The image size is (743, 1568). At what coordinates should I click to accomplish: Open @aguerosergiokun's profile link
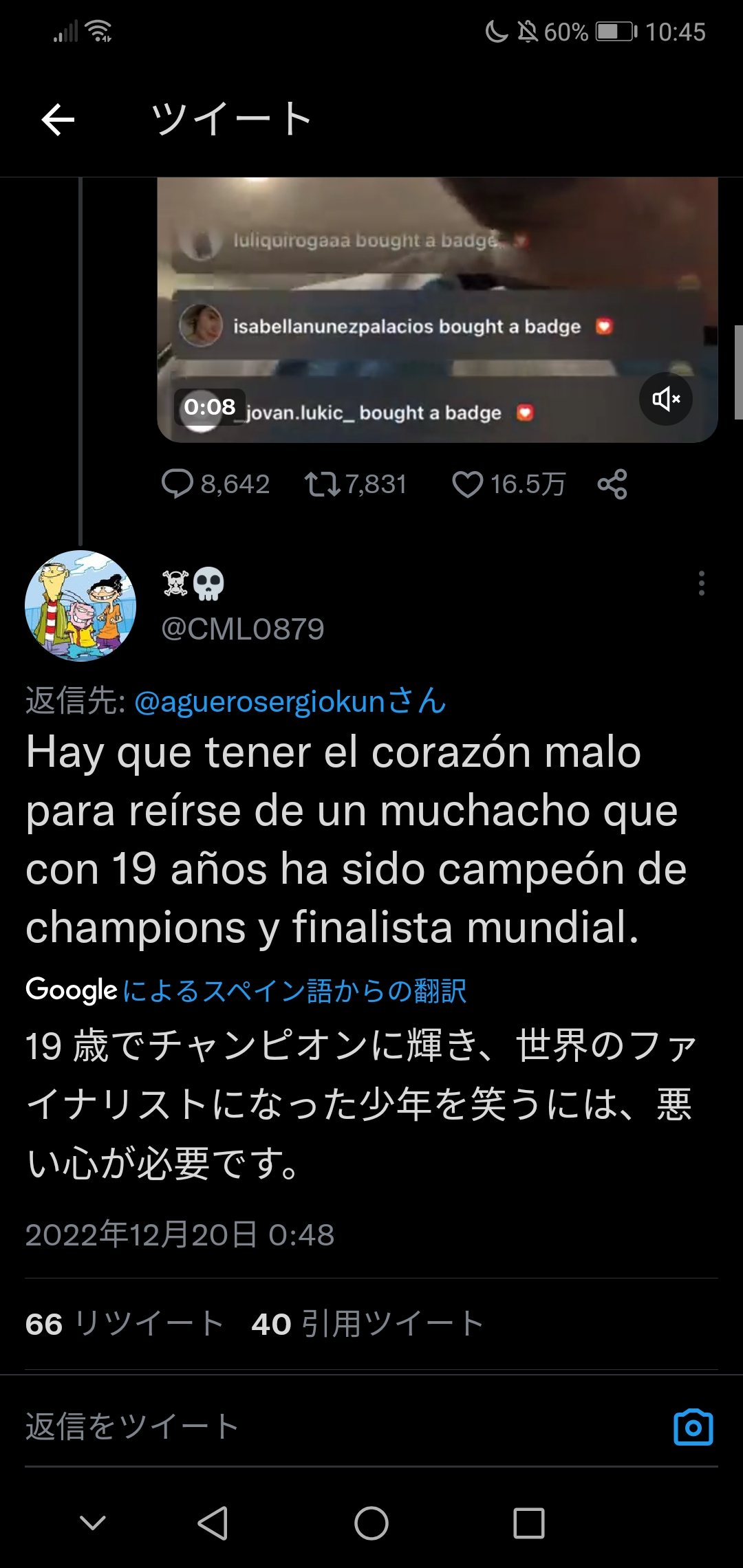(290, 701)
